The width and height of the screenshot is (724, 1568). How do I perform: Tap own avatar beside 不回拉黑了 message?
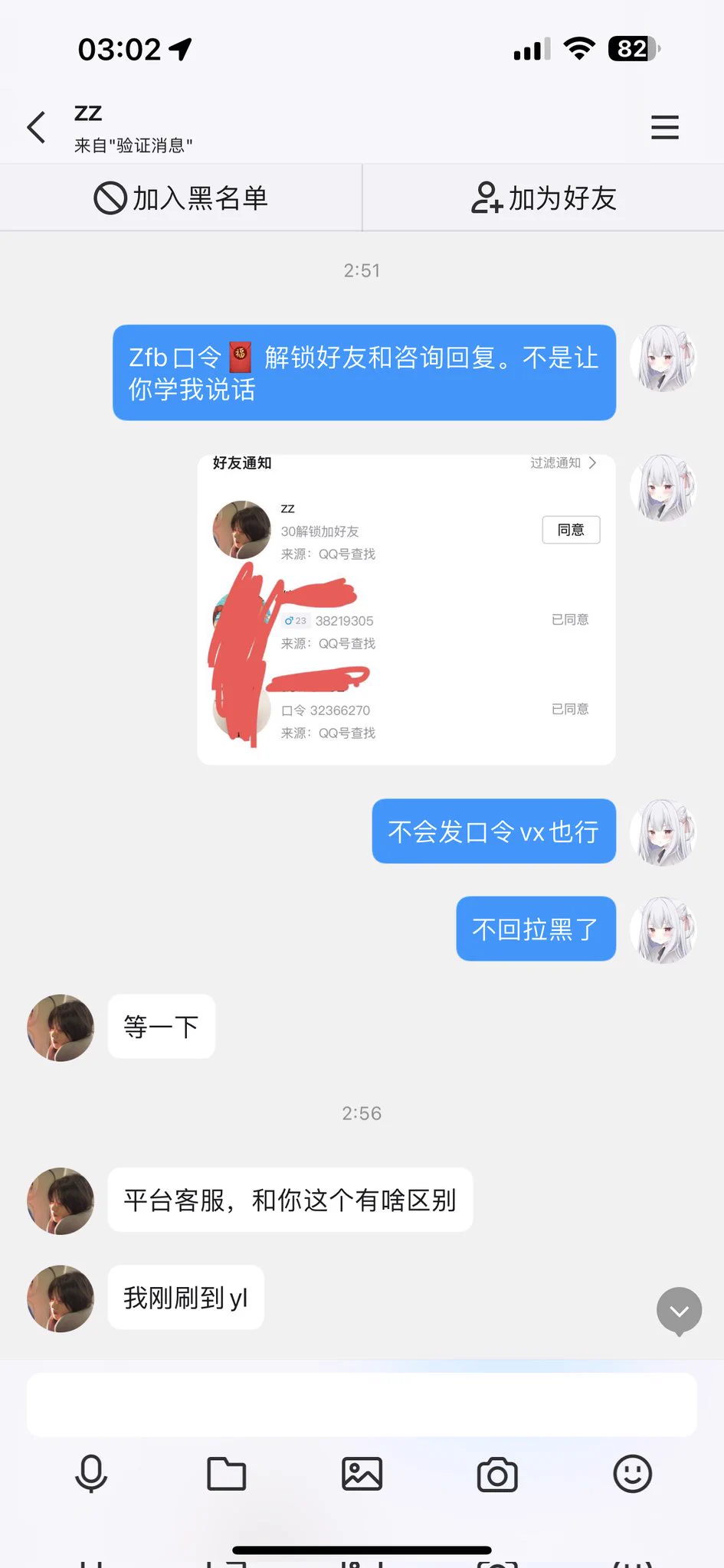pyautogui.click(x=663, y=929)
